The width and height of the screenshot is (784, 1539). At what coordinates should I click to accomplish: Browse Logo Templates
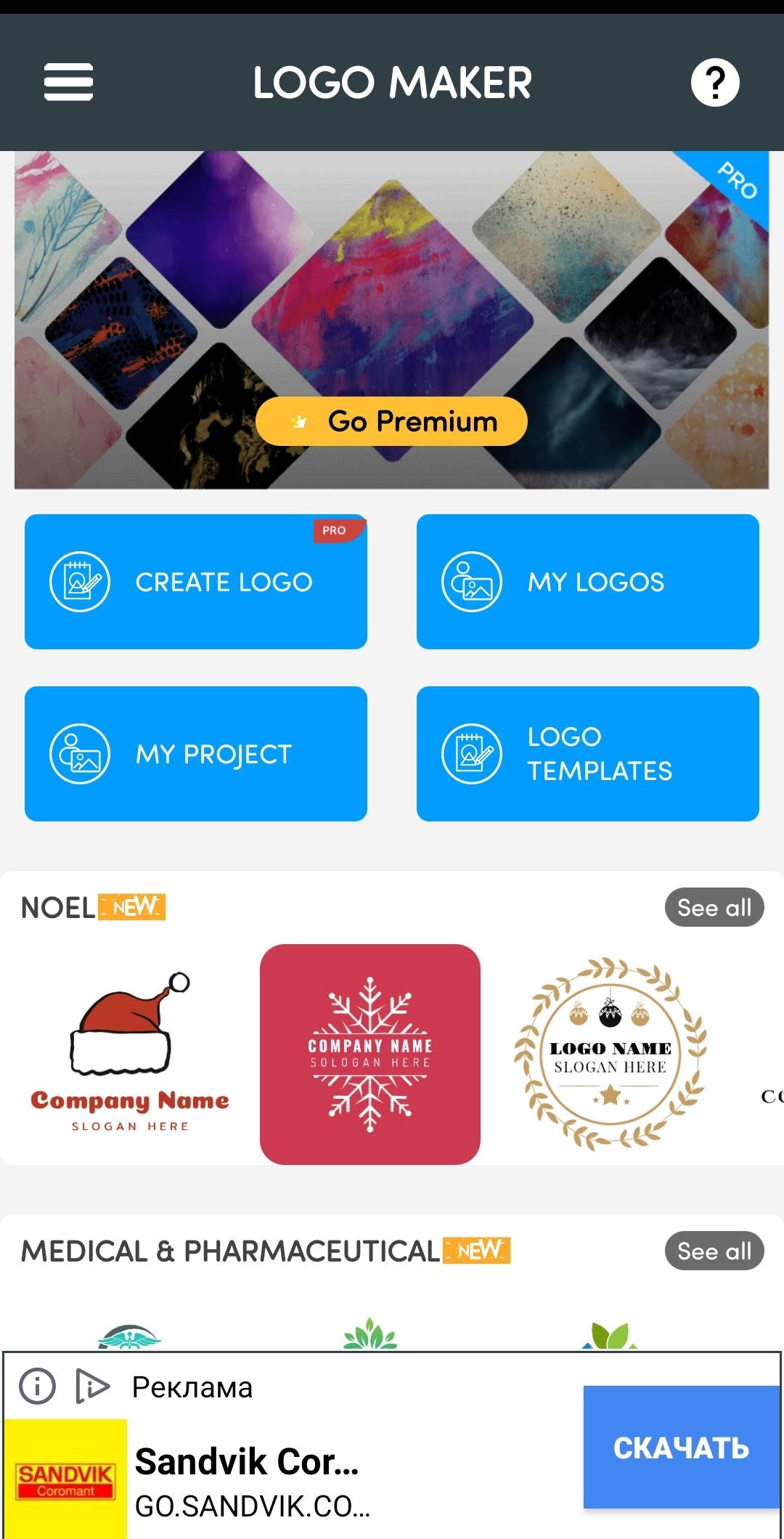pos(587,754)
